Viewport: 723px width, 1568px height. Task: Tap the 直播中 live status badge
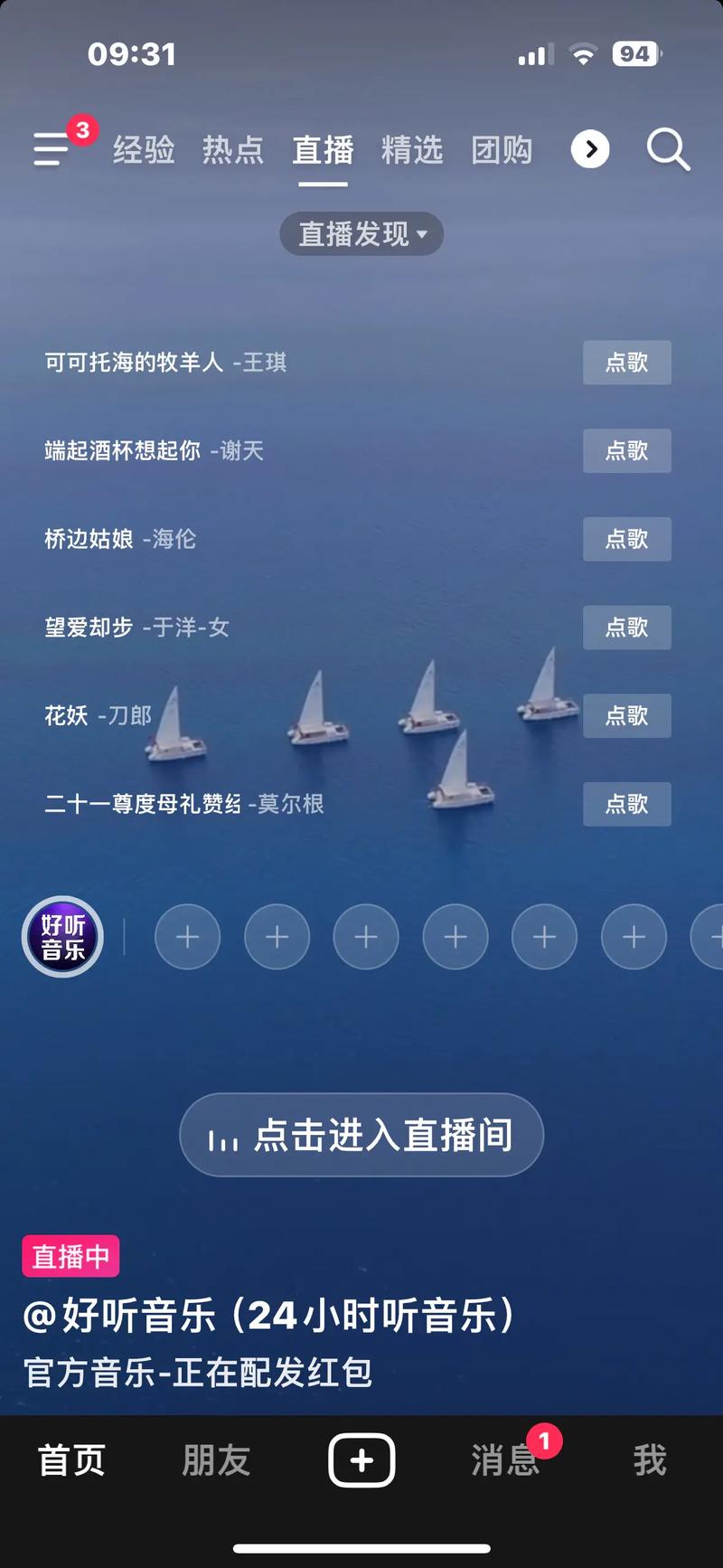[70, 1255]
